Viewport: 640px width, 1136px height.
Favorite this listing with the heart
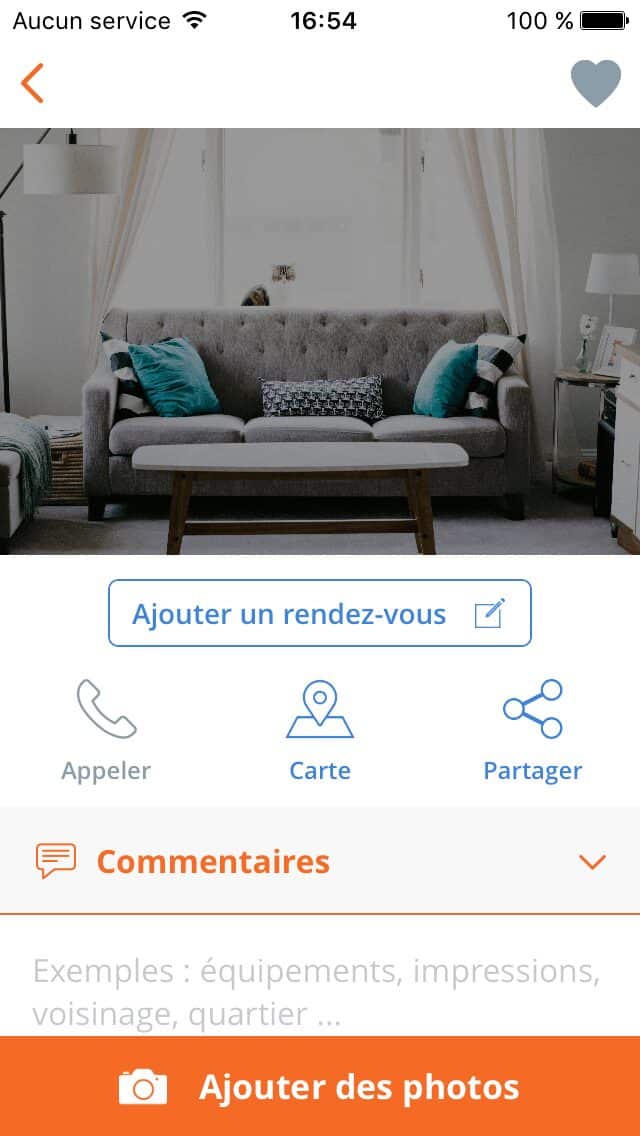[596, 84]
